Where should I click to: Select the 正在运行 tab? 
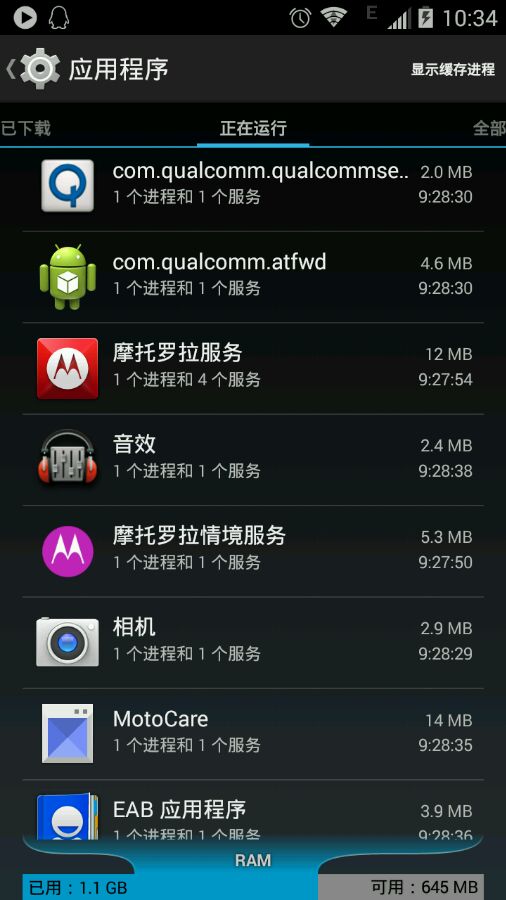[253, 128]
